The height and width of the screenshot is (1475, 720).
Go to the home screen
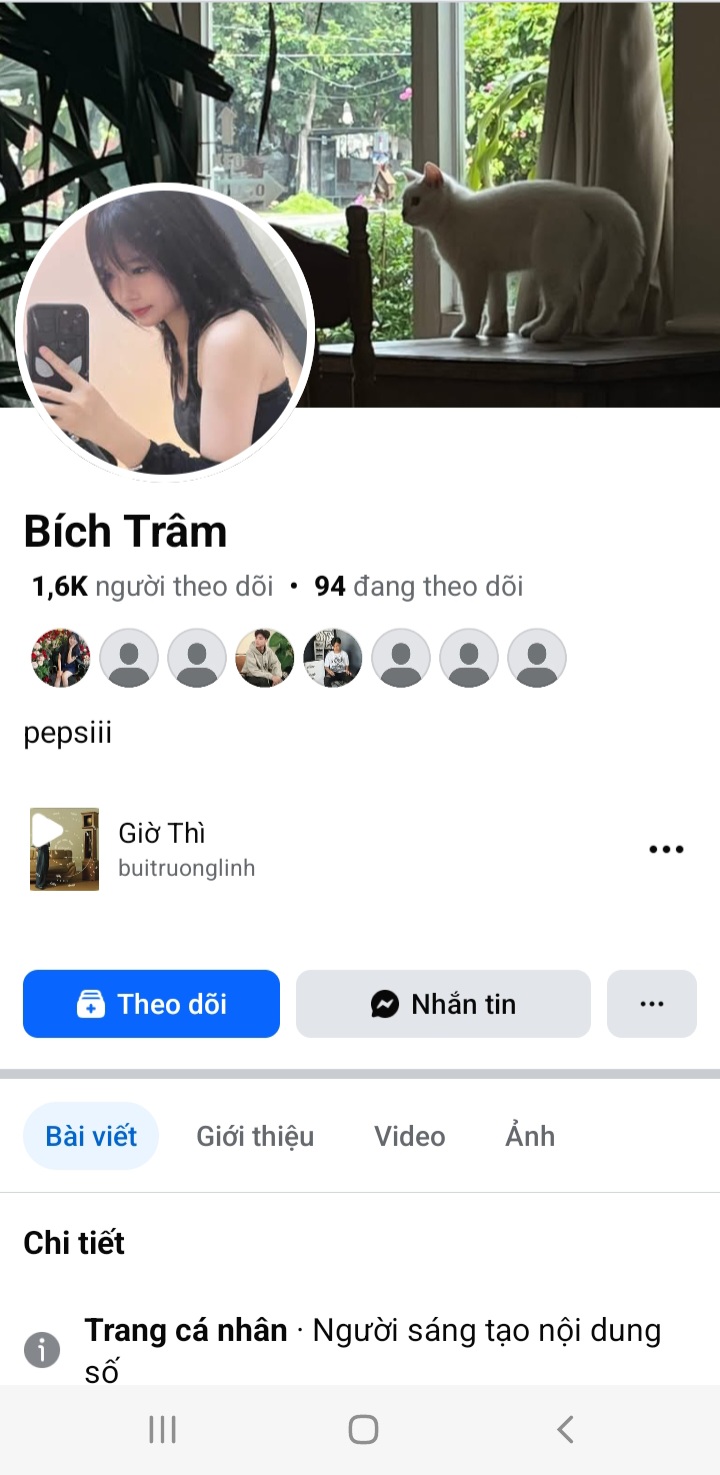[363, 1429]
